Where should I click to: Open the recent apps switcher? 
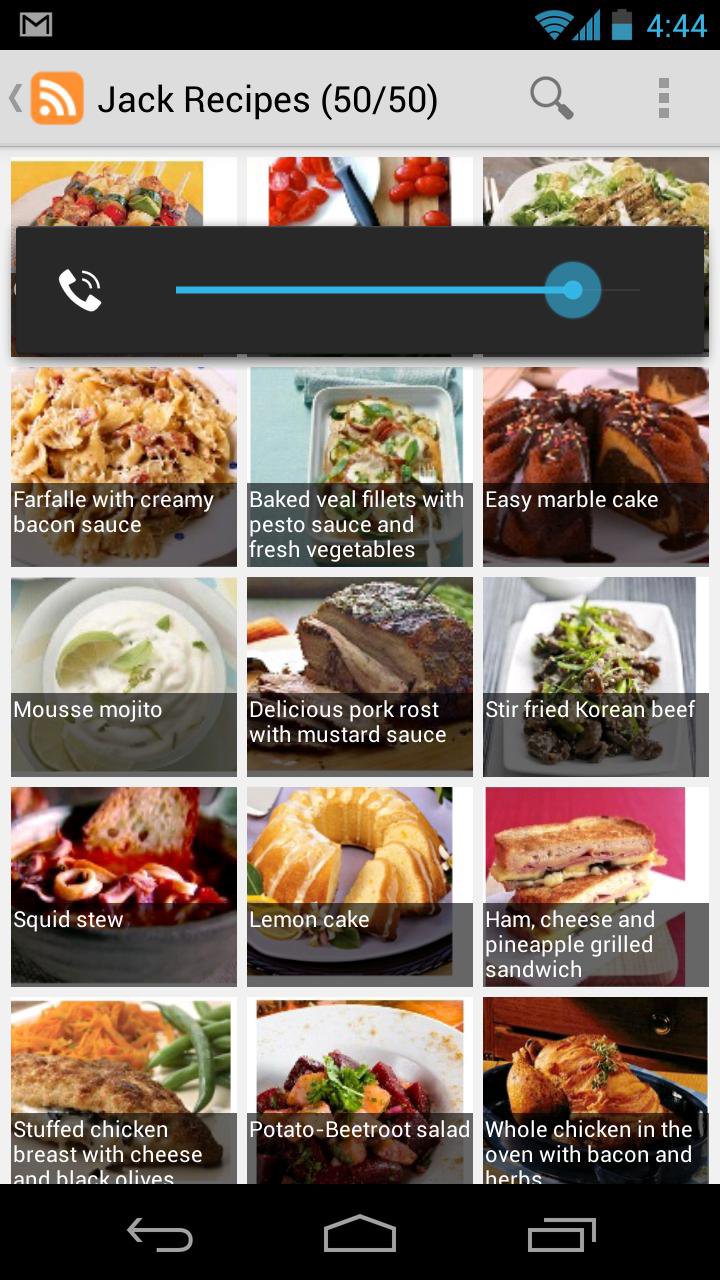point(560,1236)
